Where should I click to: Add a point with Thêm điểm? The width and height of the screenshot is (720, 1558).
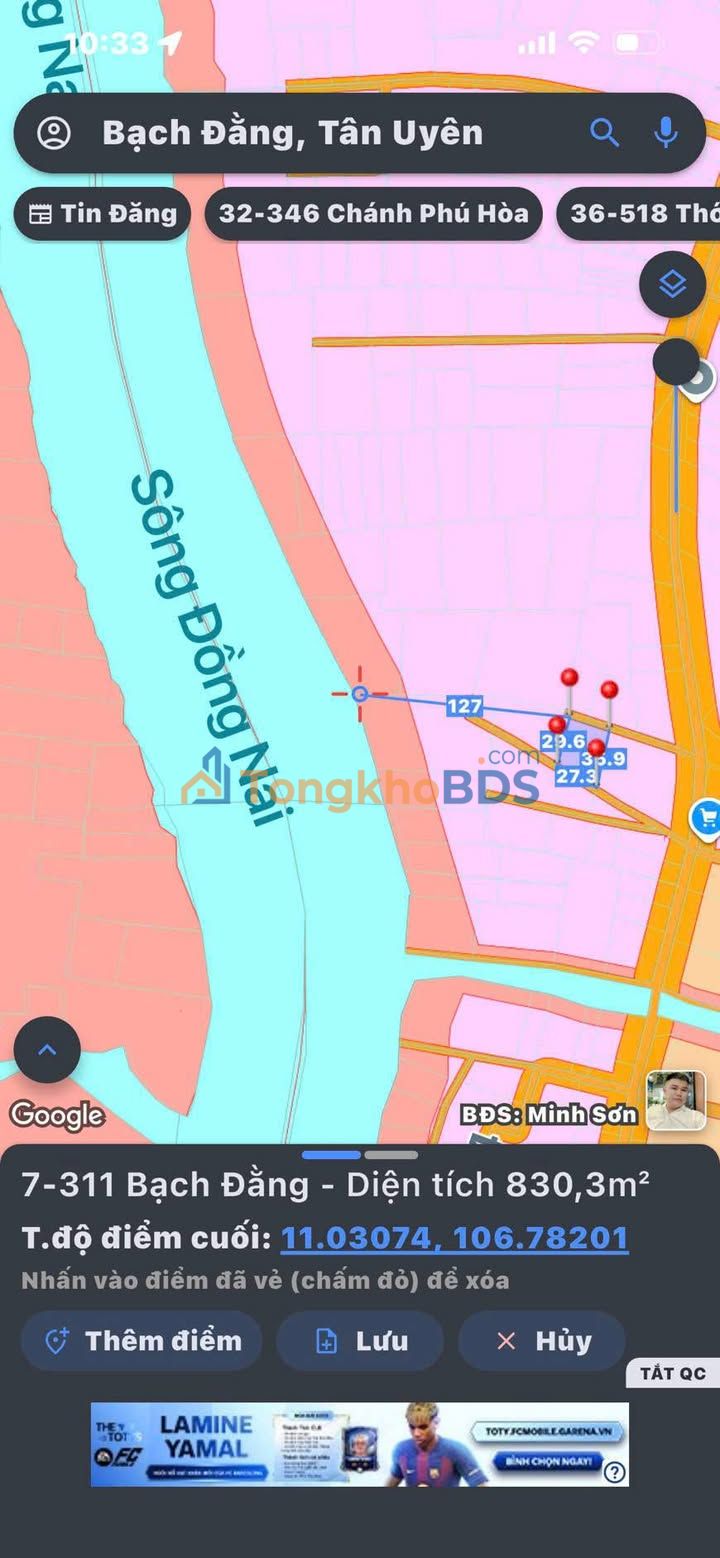pos(142,1341)
